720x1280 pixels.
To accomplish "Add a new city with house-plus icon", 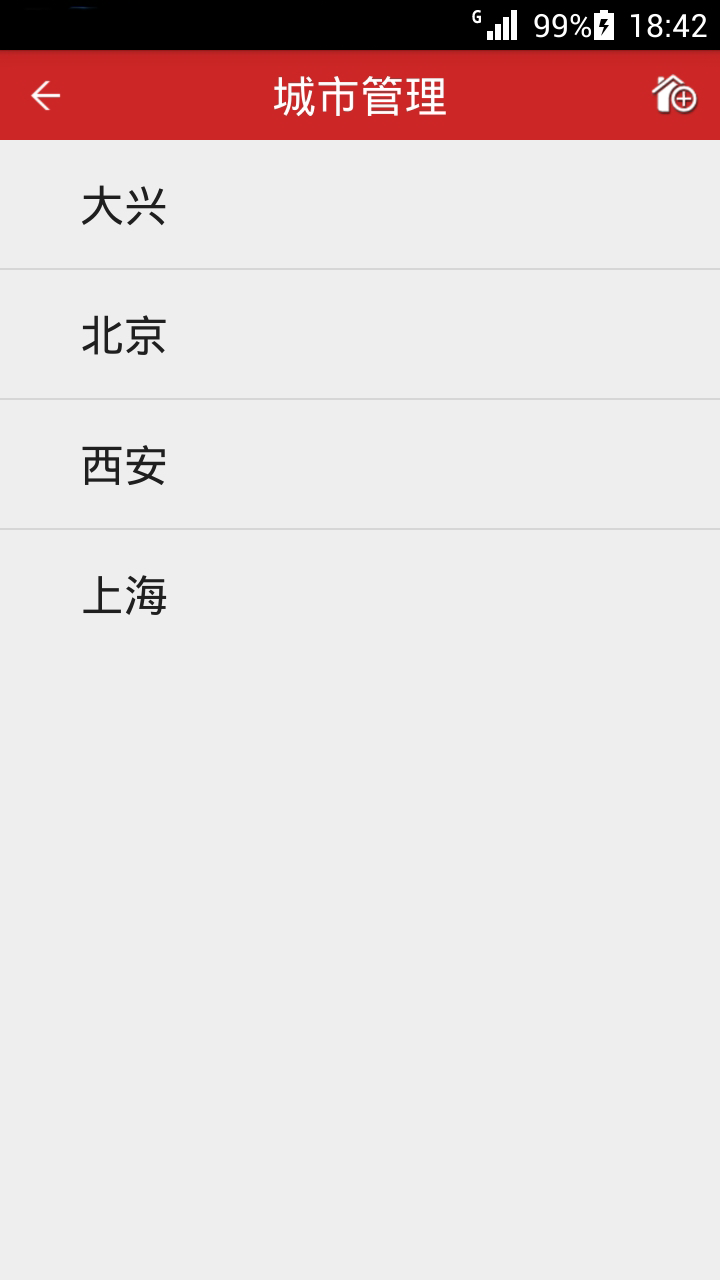I will (x=674, y=96).
